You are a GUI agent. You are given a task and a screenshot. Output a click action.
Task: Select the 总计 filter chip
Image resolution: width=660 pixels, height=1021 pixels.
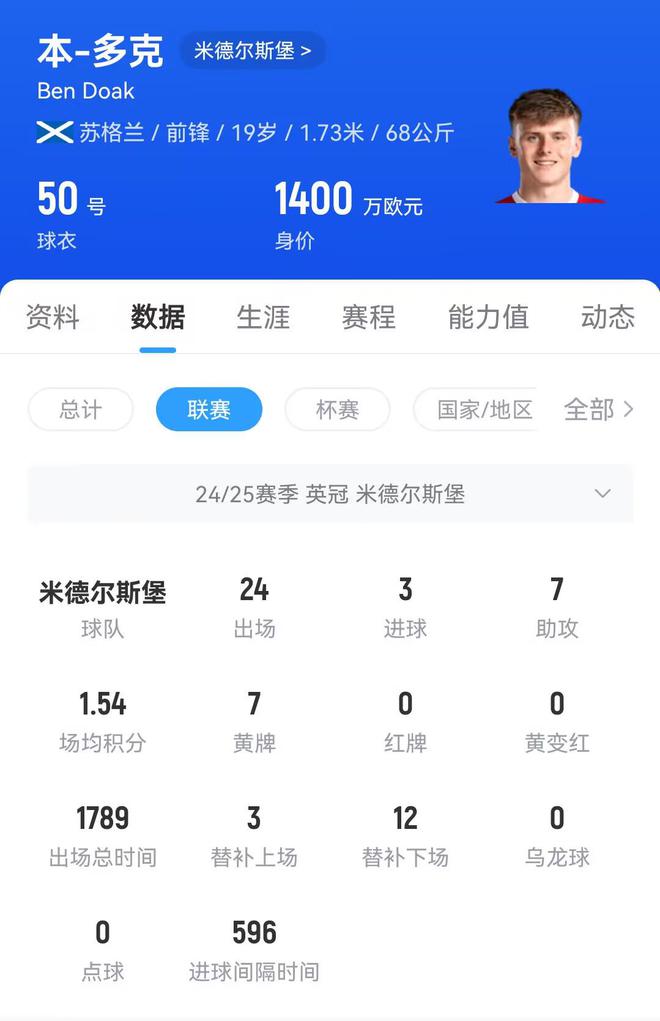coord(81,409)
